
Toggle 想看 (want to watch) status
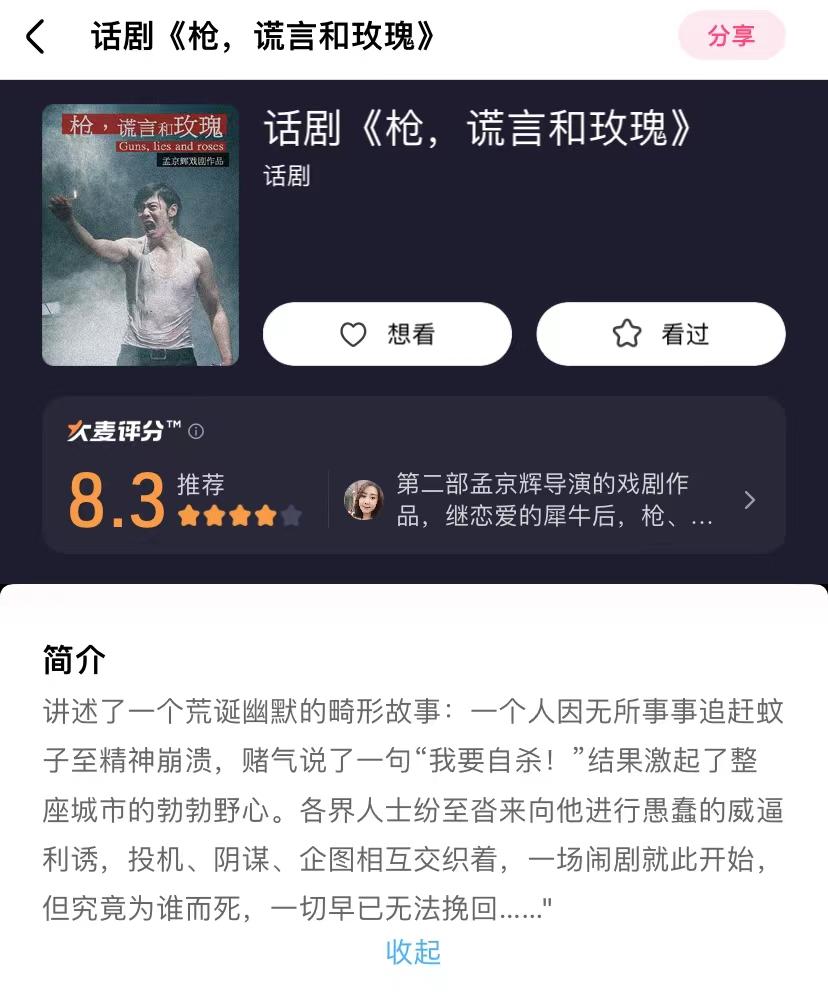click(x=386, y=334)
